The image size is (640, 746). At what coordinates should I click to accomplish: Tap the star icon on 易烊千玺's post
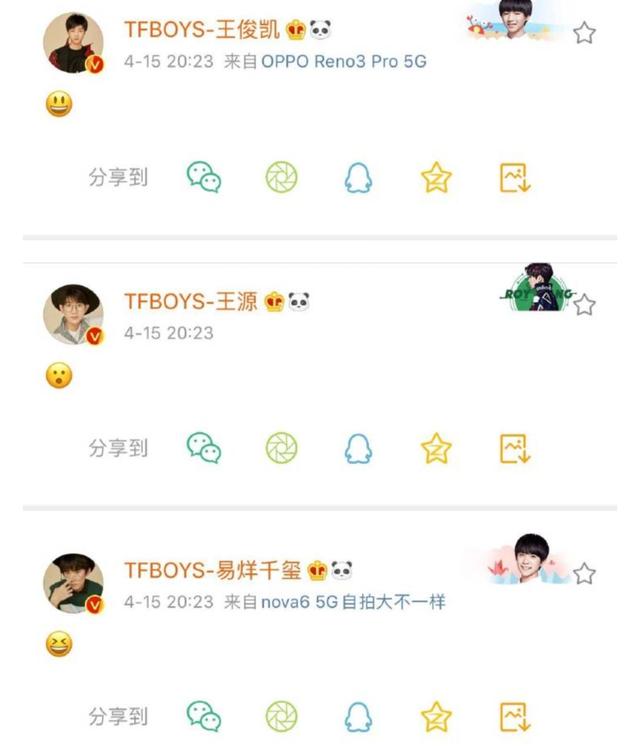pos(585,574)
